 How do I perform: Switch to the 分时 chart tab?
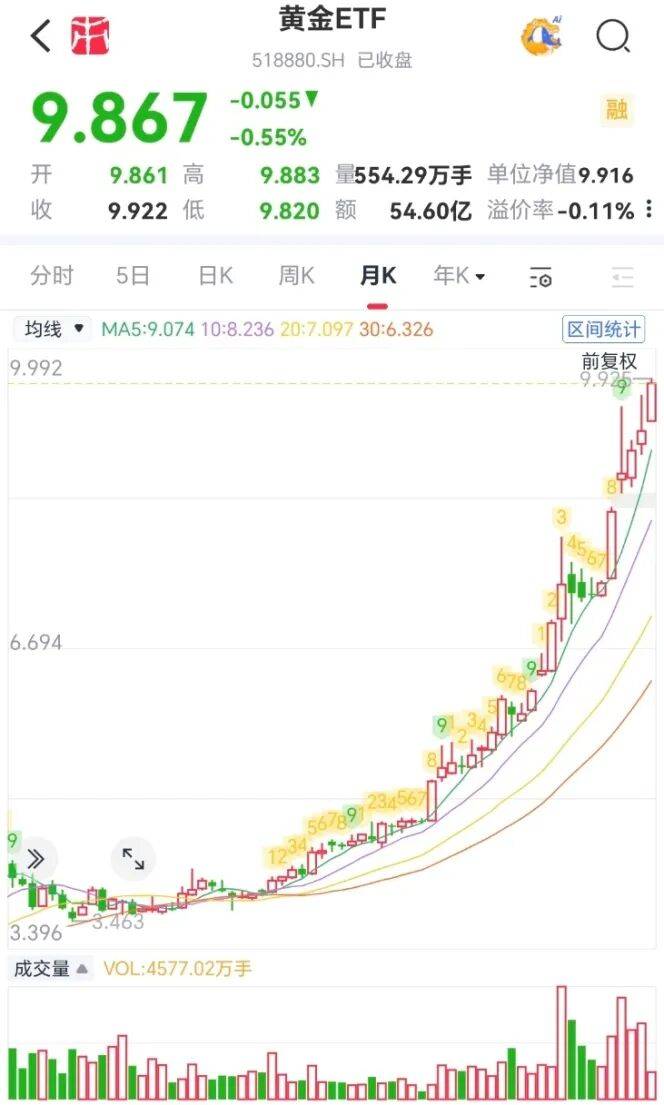(52, 276)
